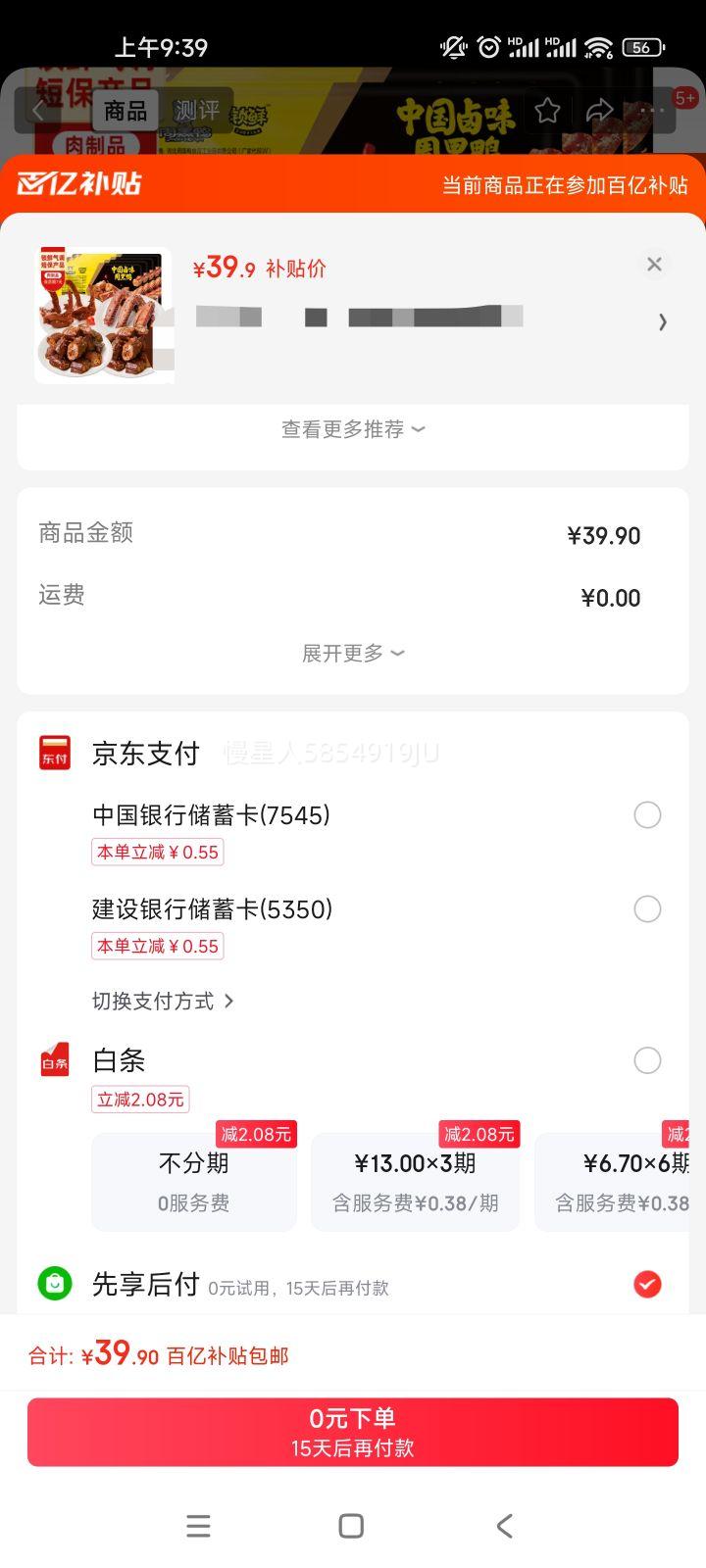Open the product thumbnail image
Screen dimensions: 706x1568
(104, 315)
